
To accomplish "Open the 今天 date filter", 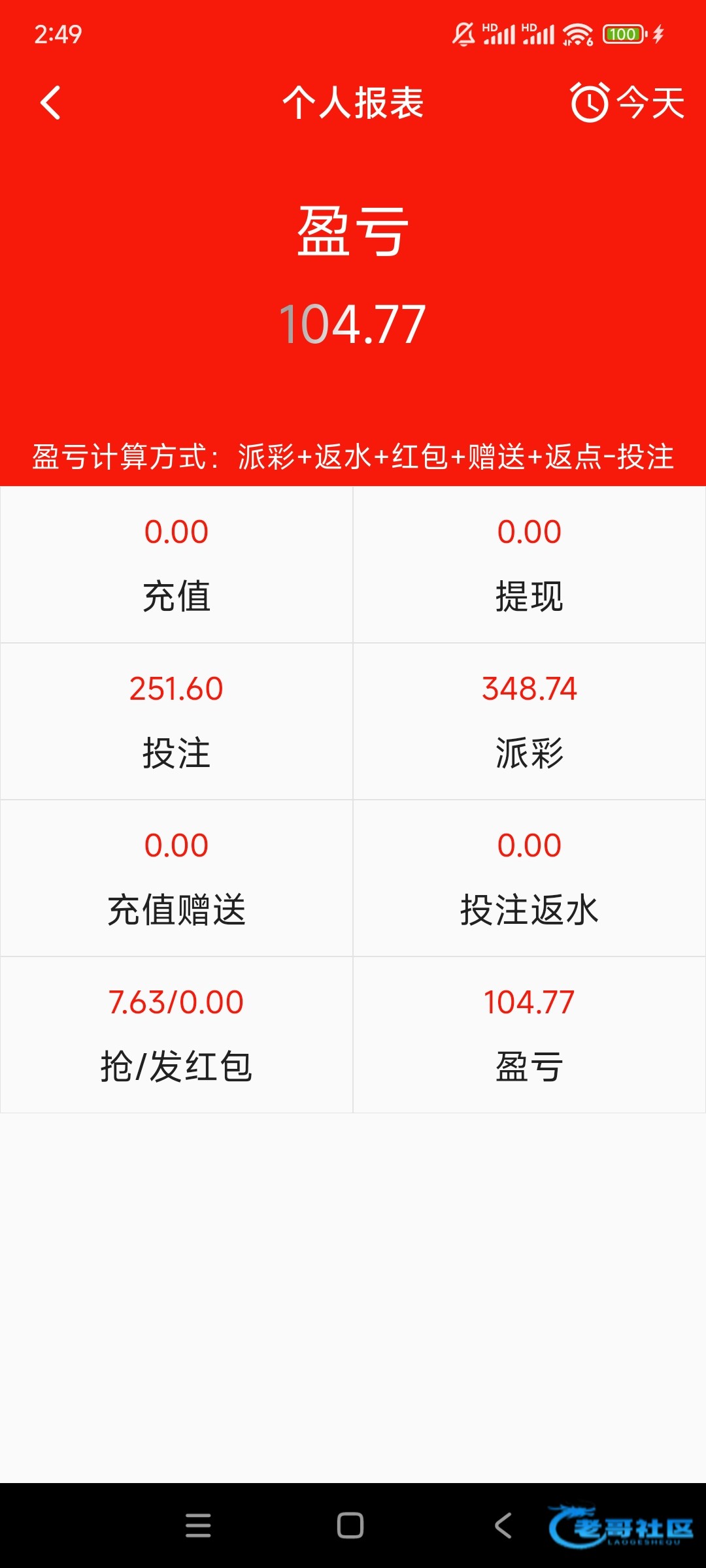I will click(628, 103).
